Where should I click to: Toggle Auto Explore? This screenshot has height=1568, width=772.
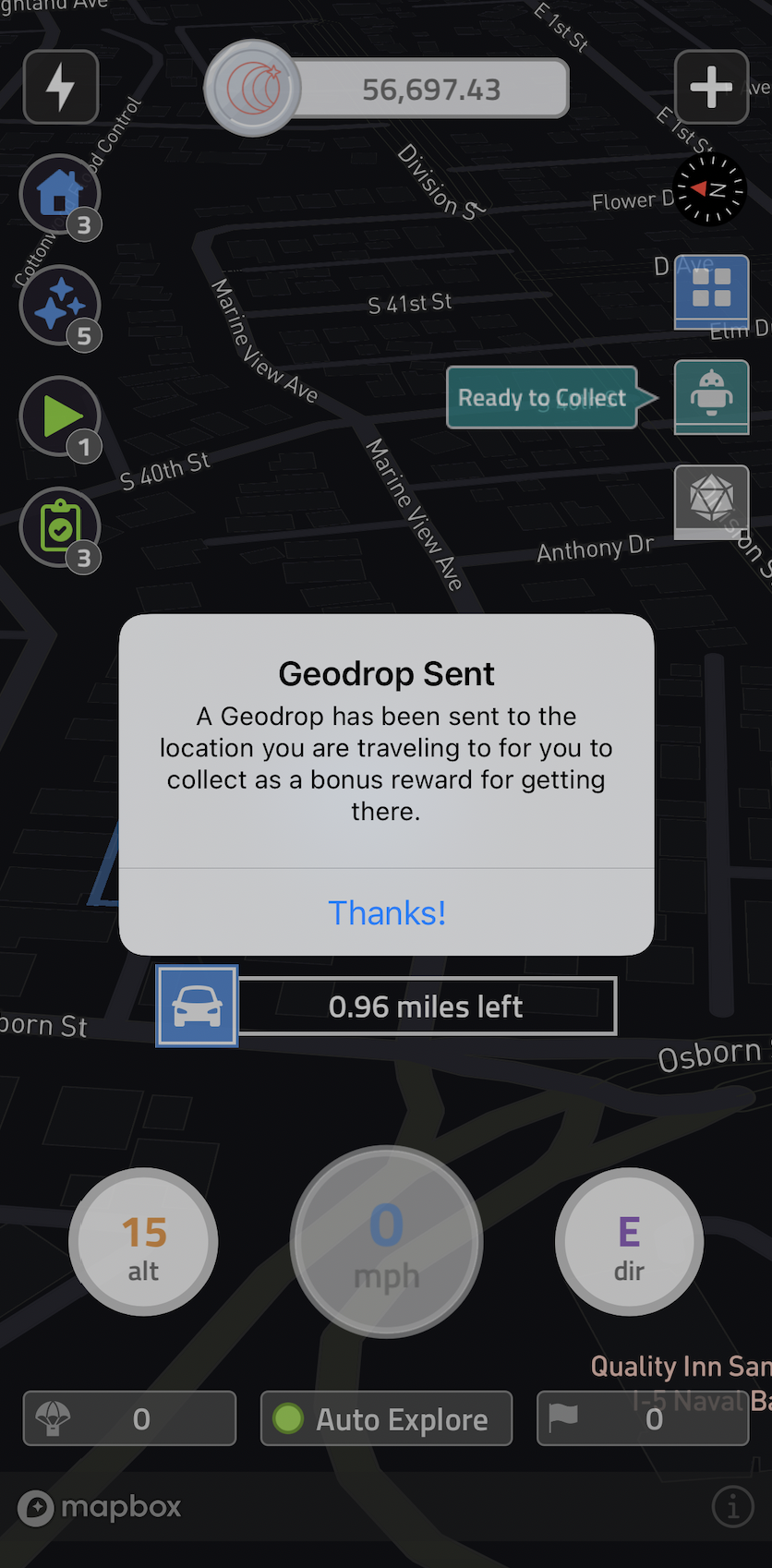386,1418
